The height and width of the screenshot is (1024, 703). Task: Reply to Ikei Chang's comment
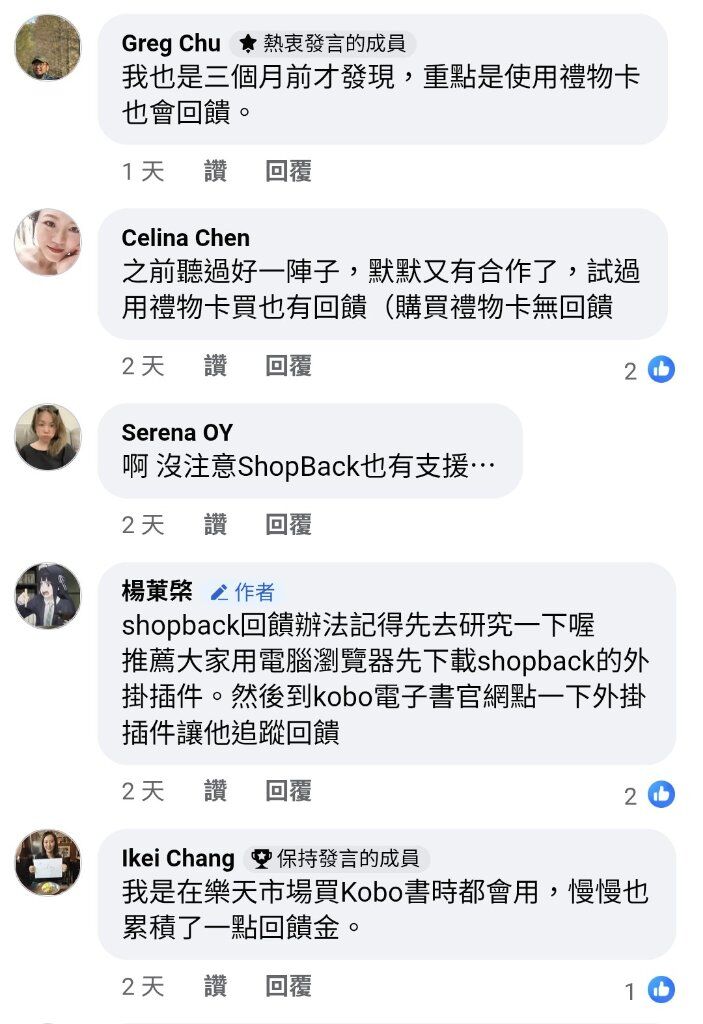(x=289, y=987)
